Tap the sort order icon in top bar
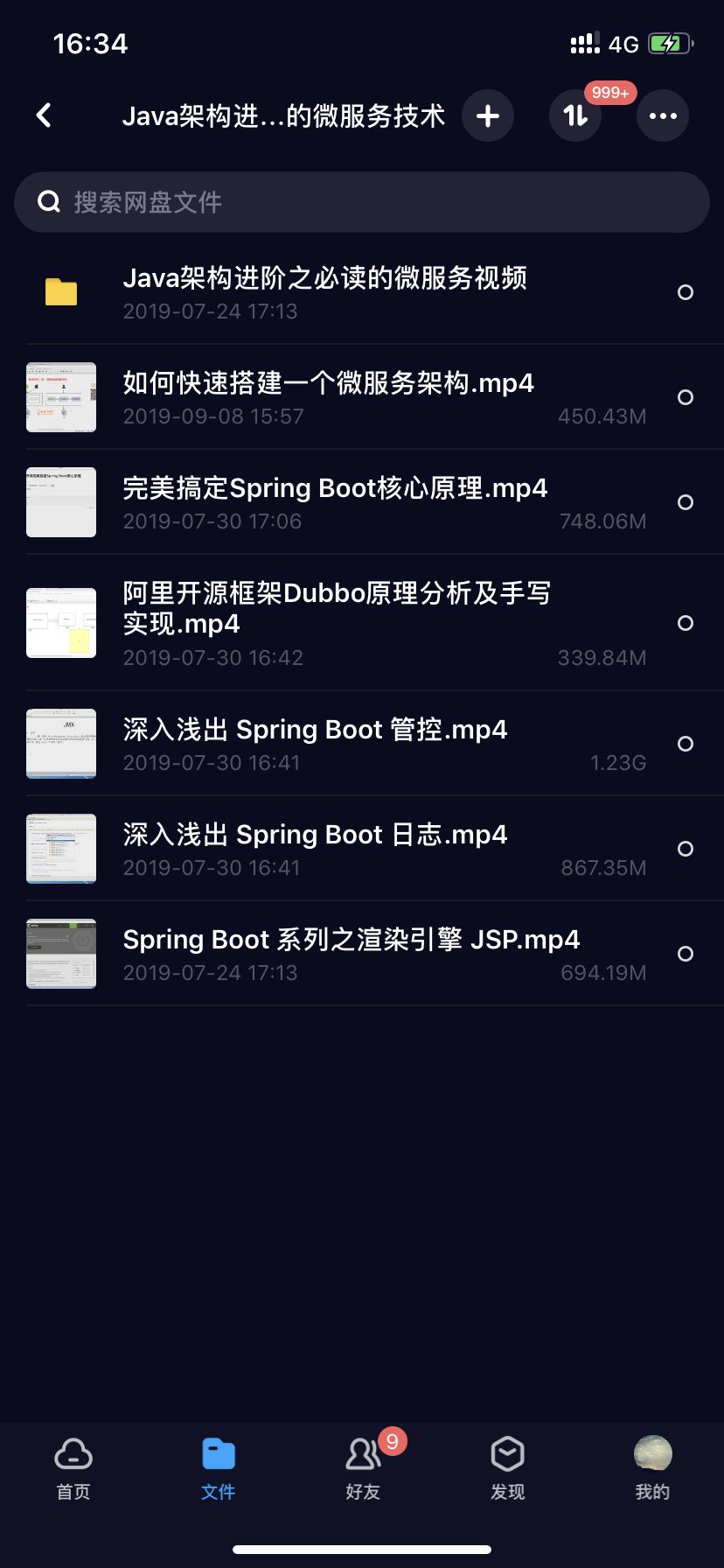The height and width of the screenshot is (1568, 724). (x=574, y=115)
